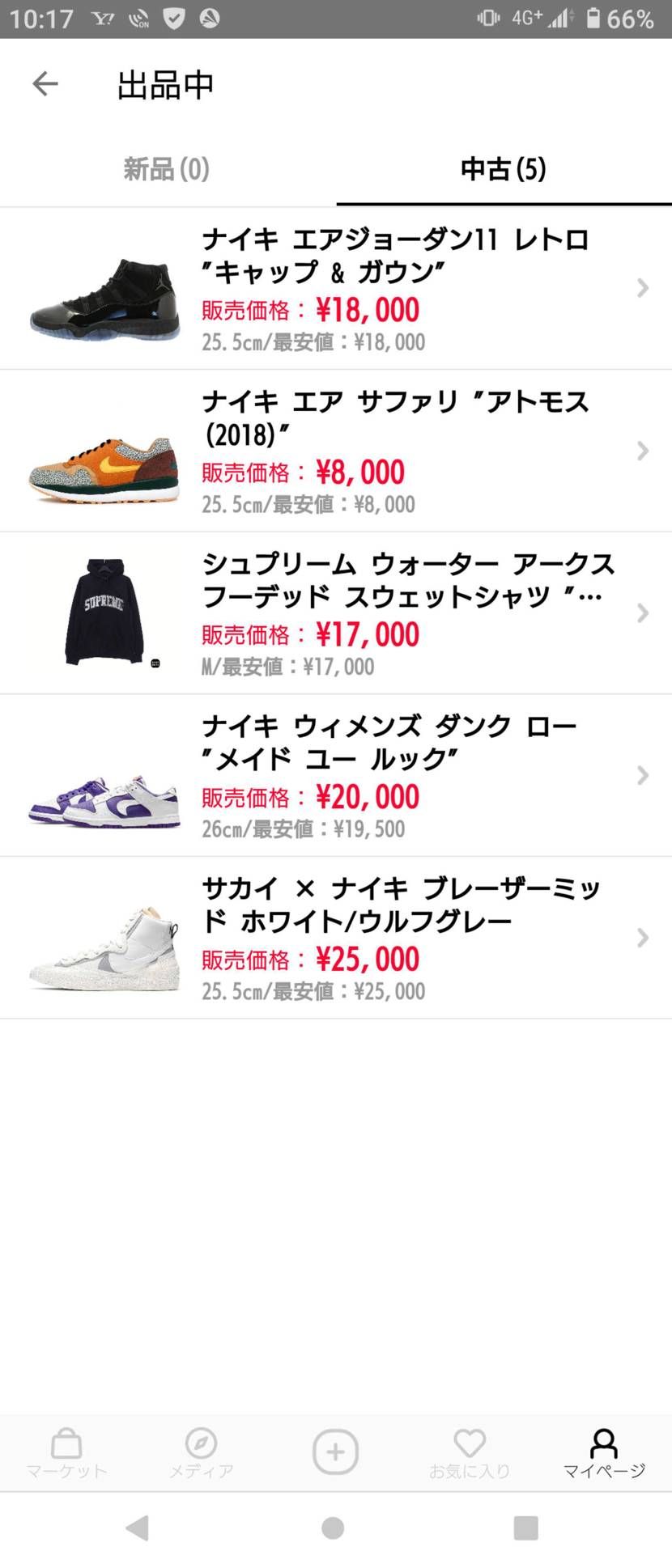Open the ナイキ エア サファリ アトモス listing
Image resolution: width=672 pixels, height=1568 pixels.
[x=364, y=451]
